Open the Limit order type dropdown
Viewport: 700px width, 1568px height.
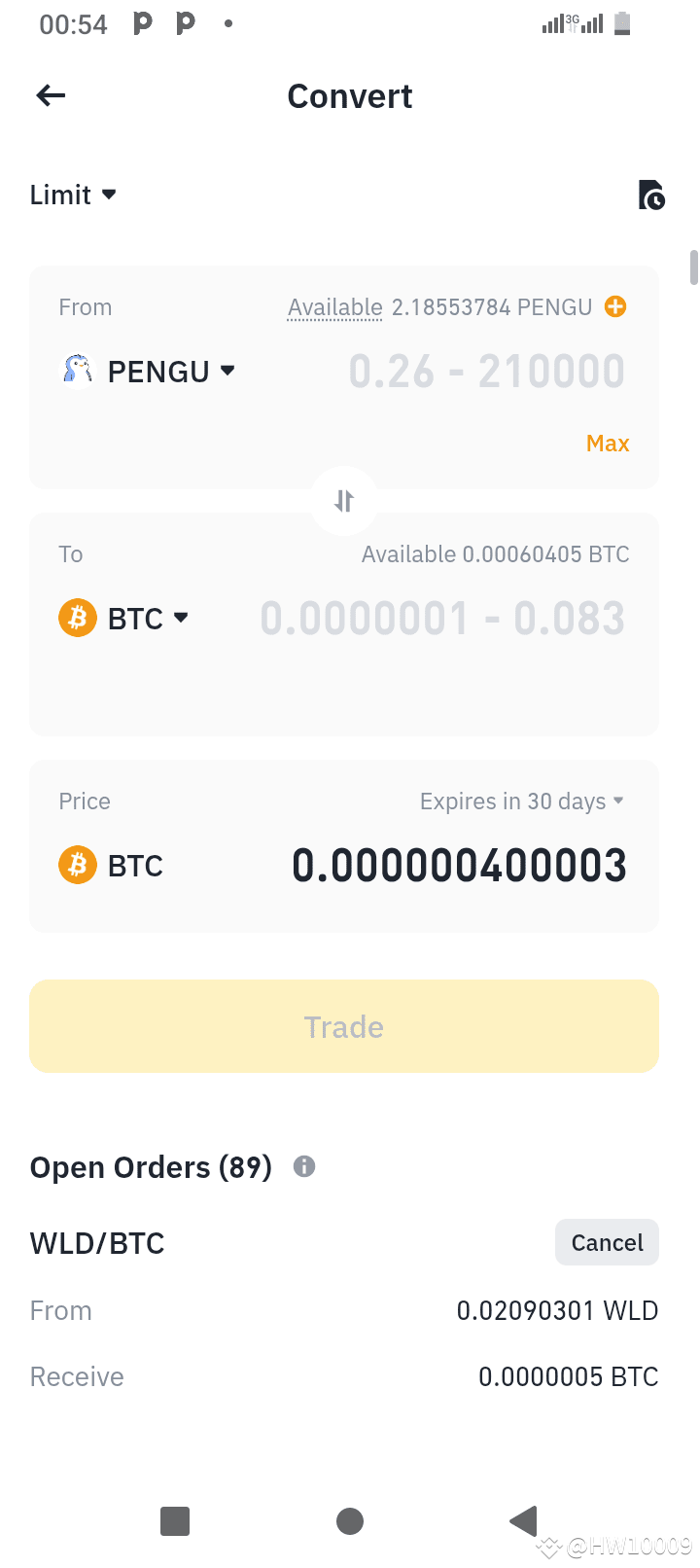(x=73, y=195)
